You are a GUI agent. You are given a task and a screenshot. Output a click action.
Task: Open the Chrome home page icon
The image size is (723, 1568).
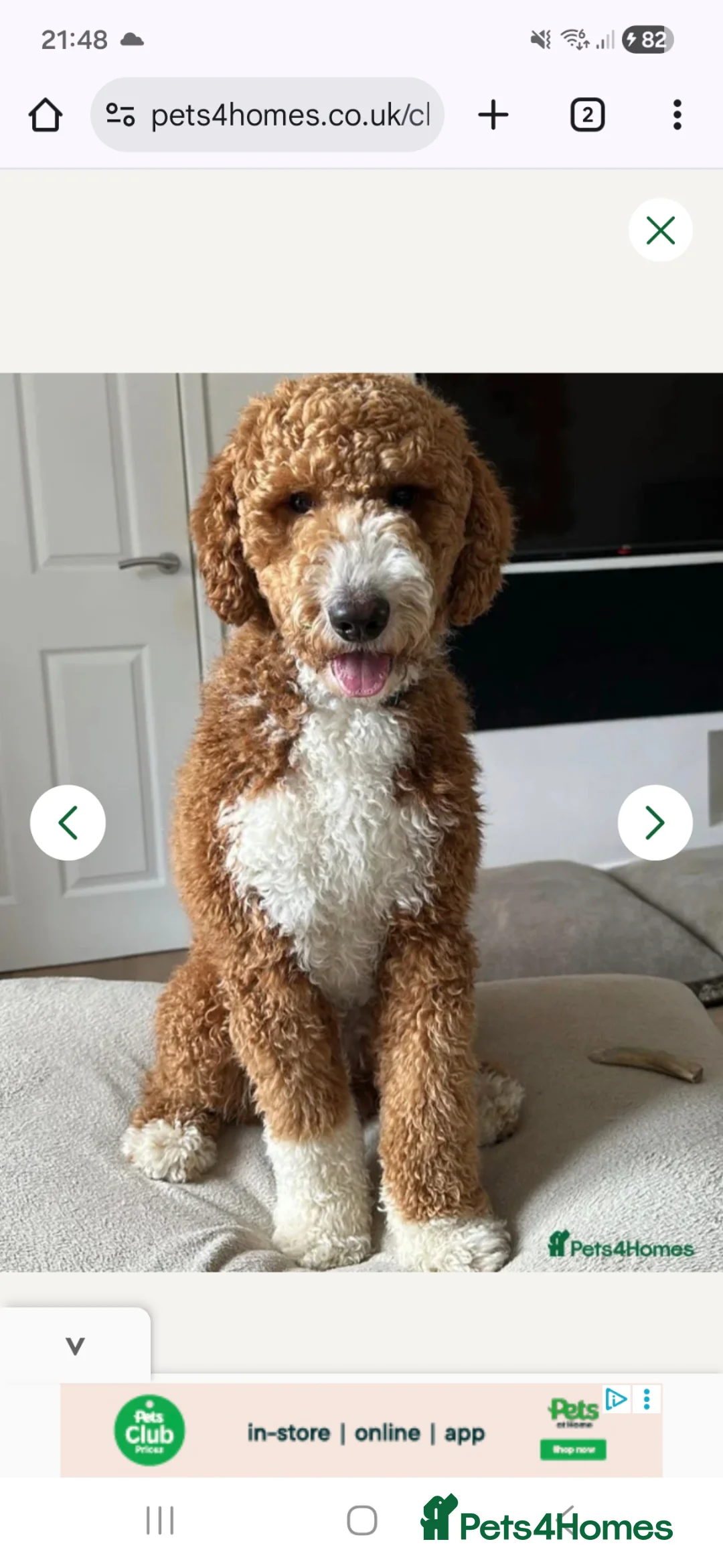[46, 114]
